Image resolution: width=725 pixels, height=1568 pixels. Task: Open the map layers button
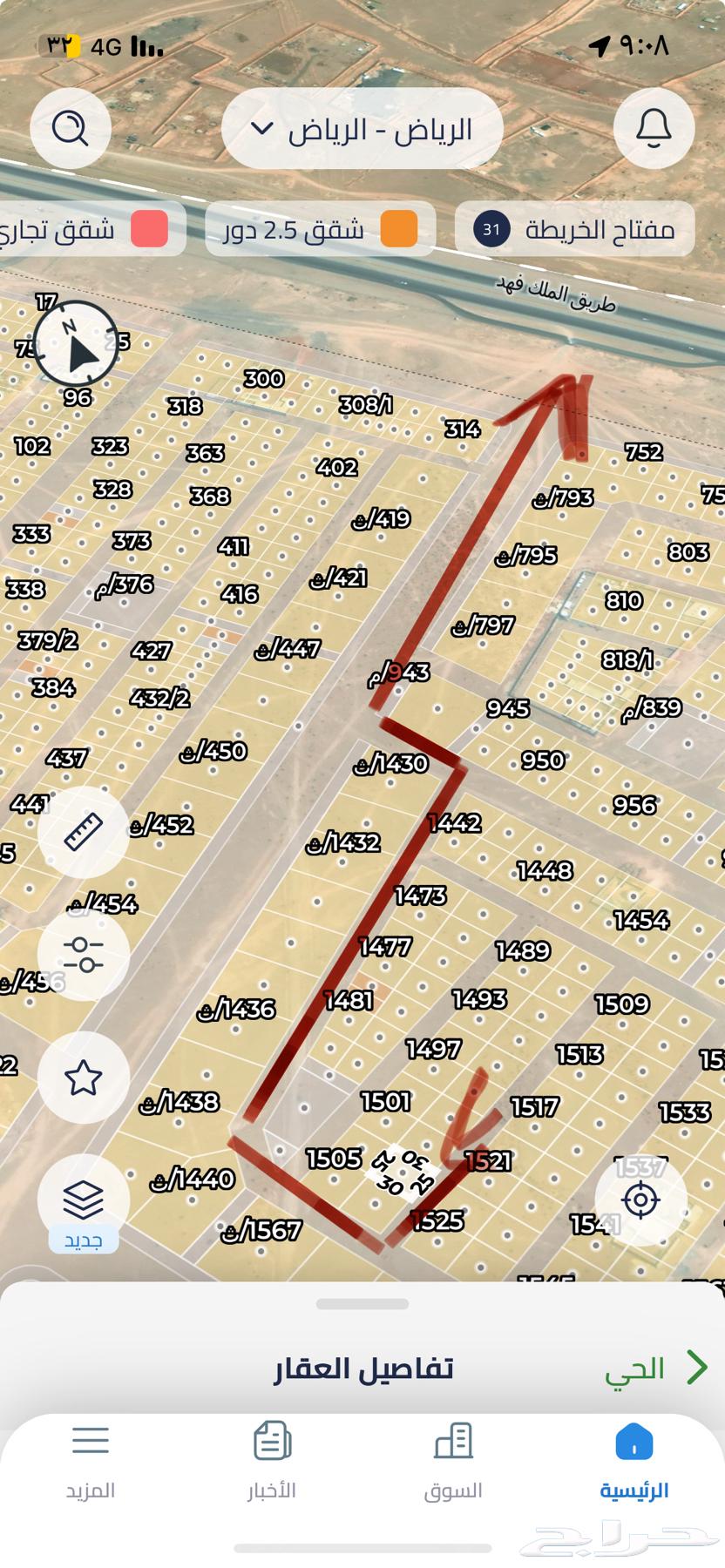tap(84, 1200)
